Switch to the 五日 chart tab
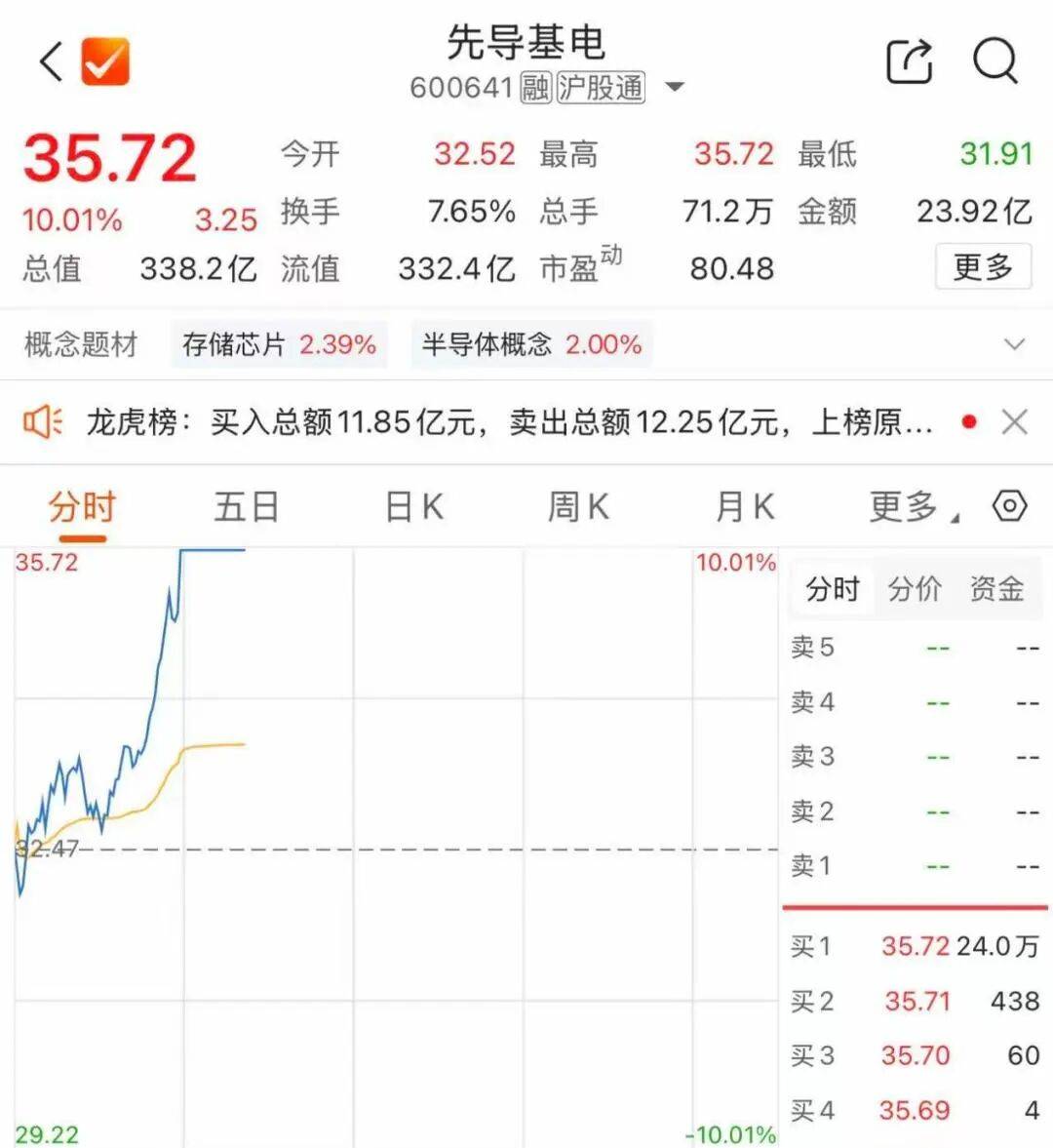 (247, 506)
